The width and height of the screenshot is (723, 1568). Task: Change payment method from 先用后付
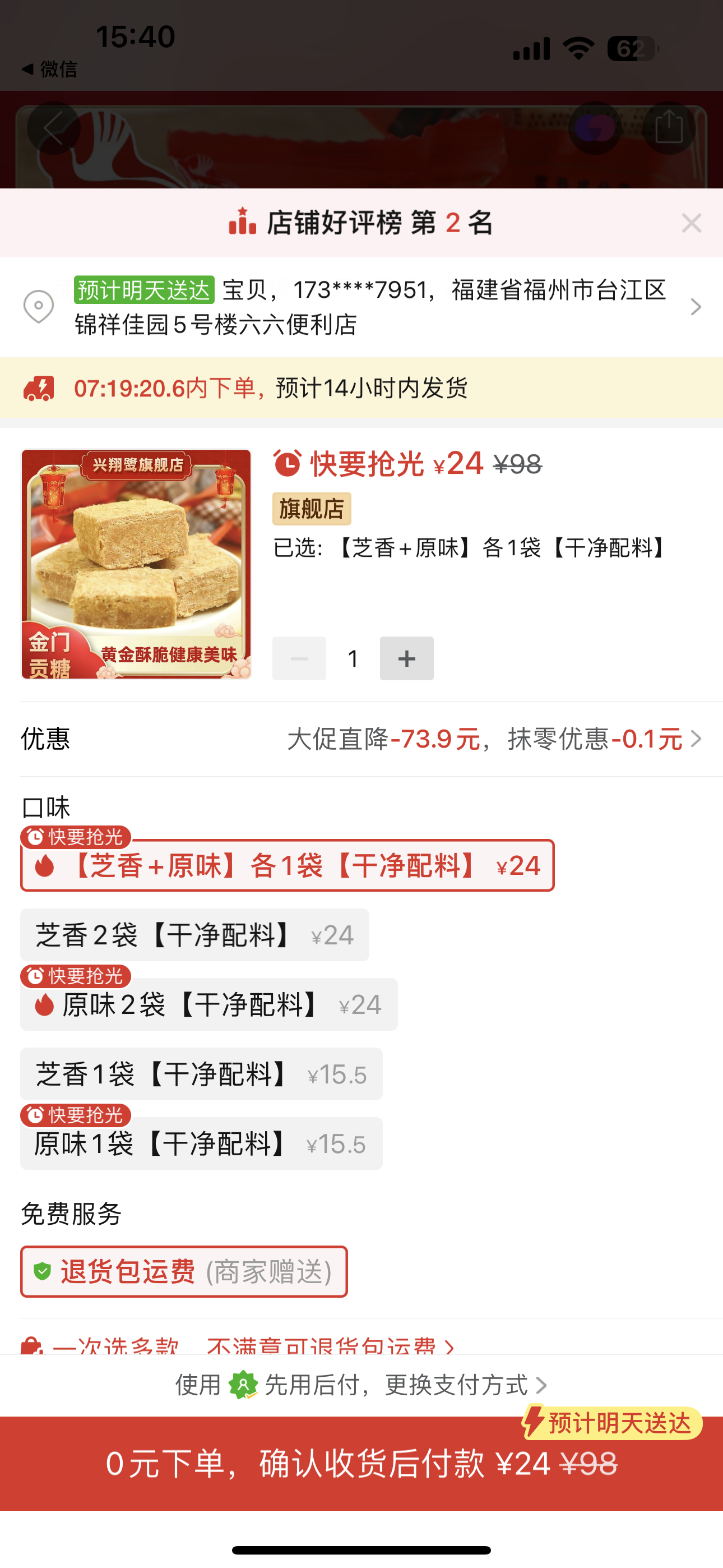pyautogui.click(x=361, y=1385)
